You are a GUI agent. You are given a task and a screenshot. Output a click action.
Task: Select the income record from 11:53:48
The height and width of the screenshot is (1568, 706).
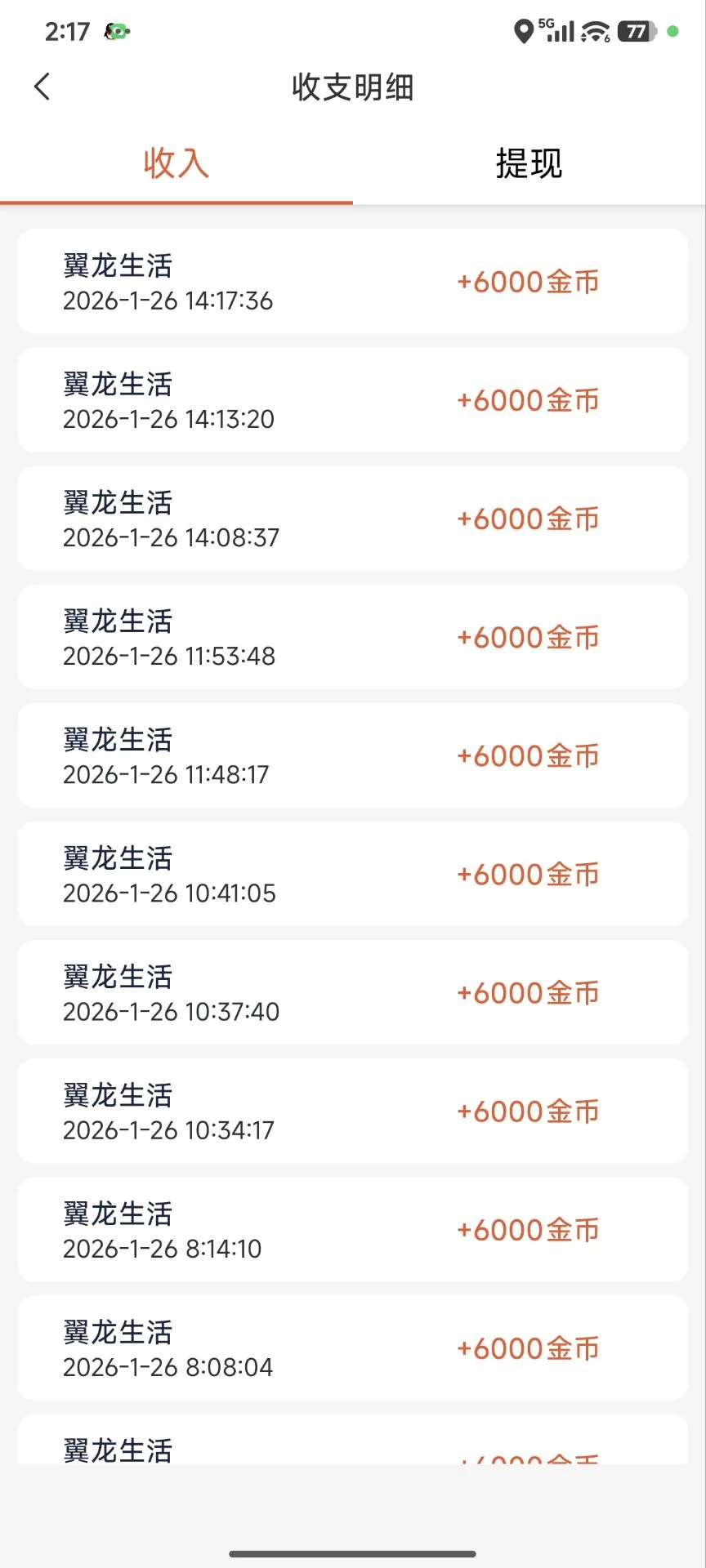[353, 636]
